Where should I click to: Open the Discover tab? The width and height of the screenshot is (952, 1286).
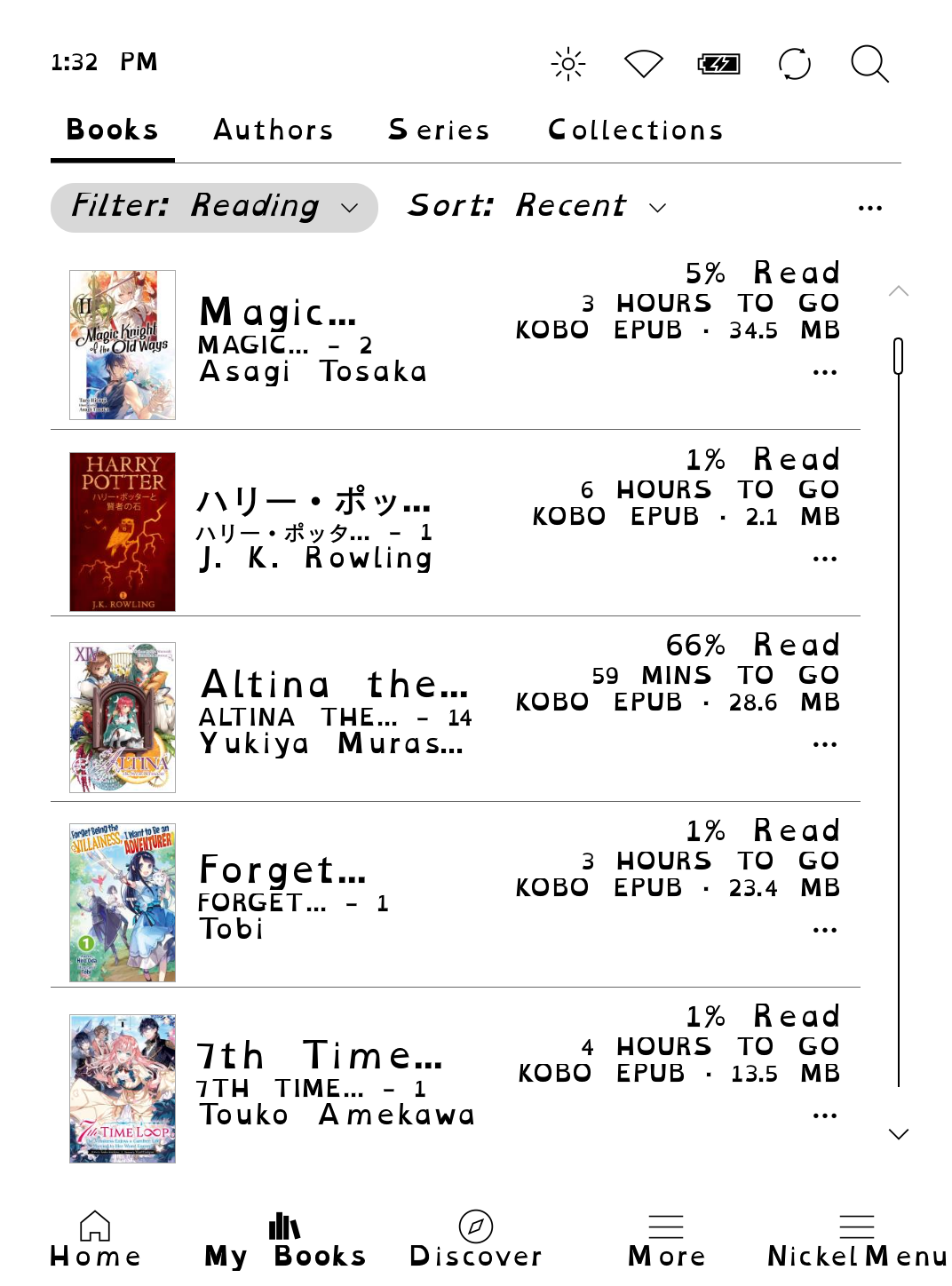[x=476, y=1240]
